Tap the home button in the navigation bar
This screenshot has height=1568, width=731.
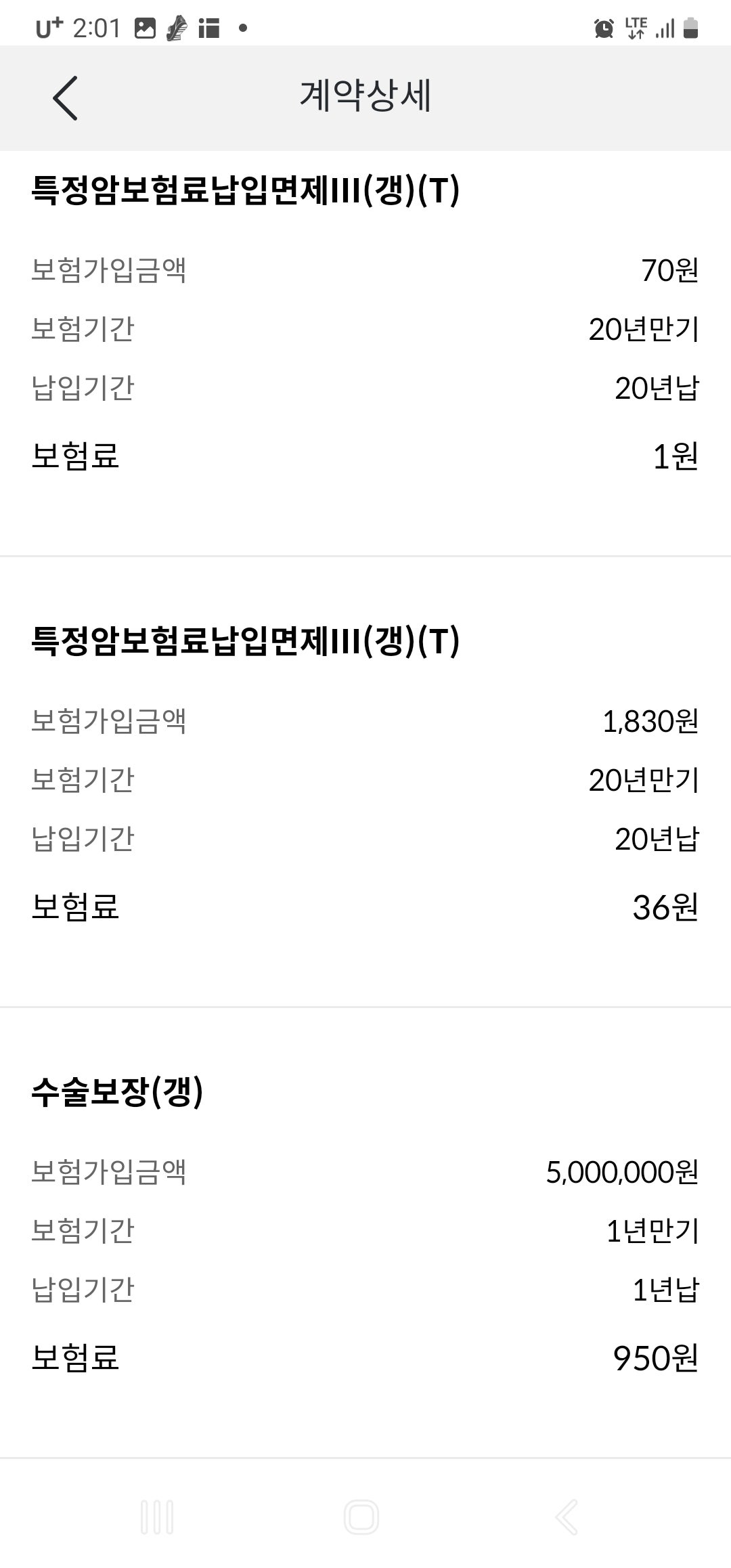click(x=361, y=1517)
